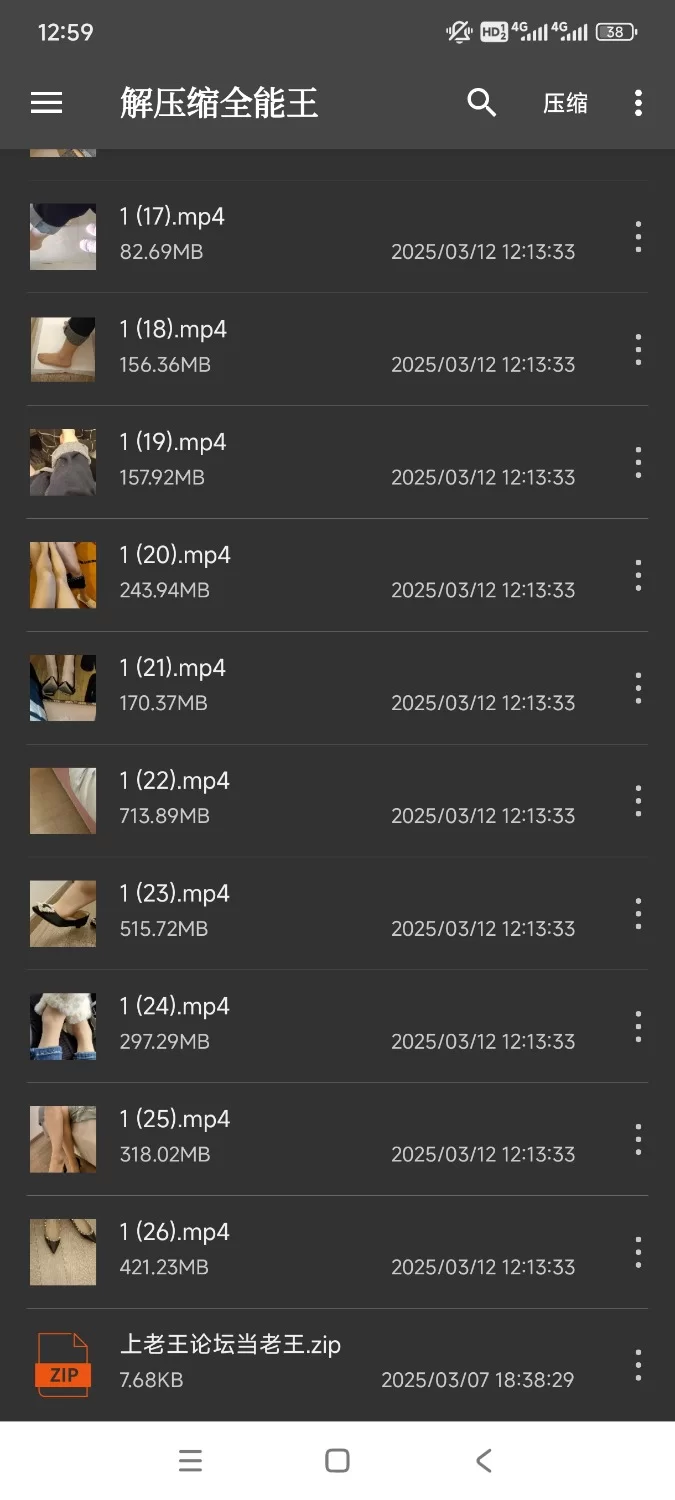The height and width of the screenshot is (1500, 675).
Task: Tap the 压缩 compress button
Action: [565, 103]
